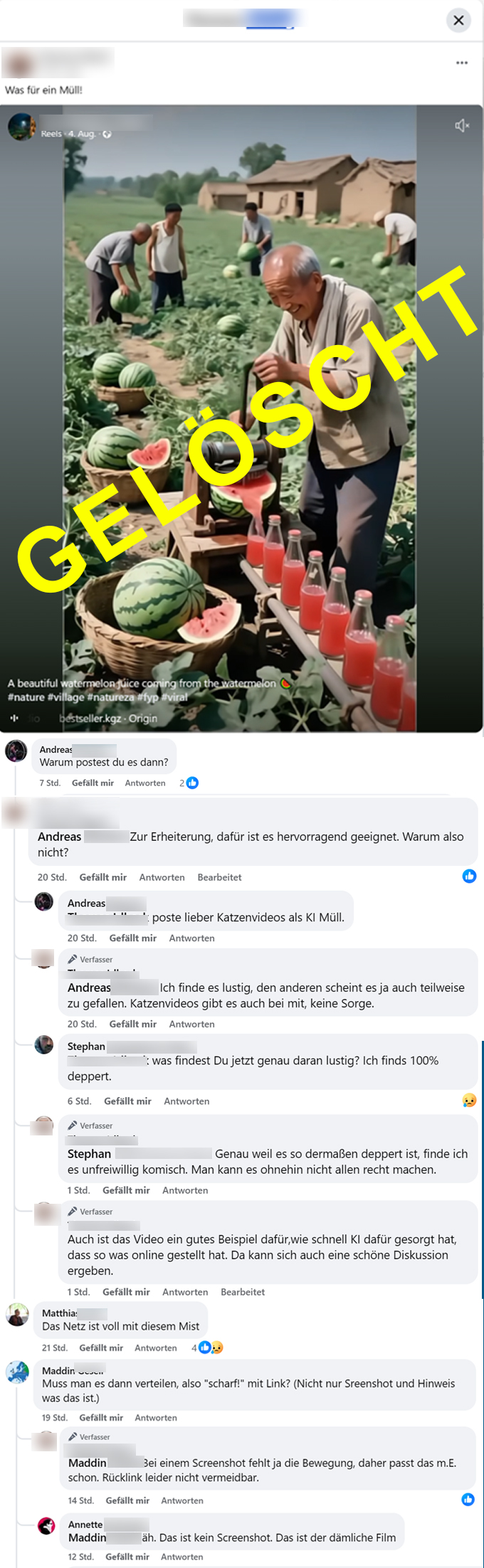Like Matthias's comment 'Das Netz ist voll'
This screenshot has width=484, height=1568.
(101, 1348)
